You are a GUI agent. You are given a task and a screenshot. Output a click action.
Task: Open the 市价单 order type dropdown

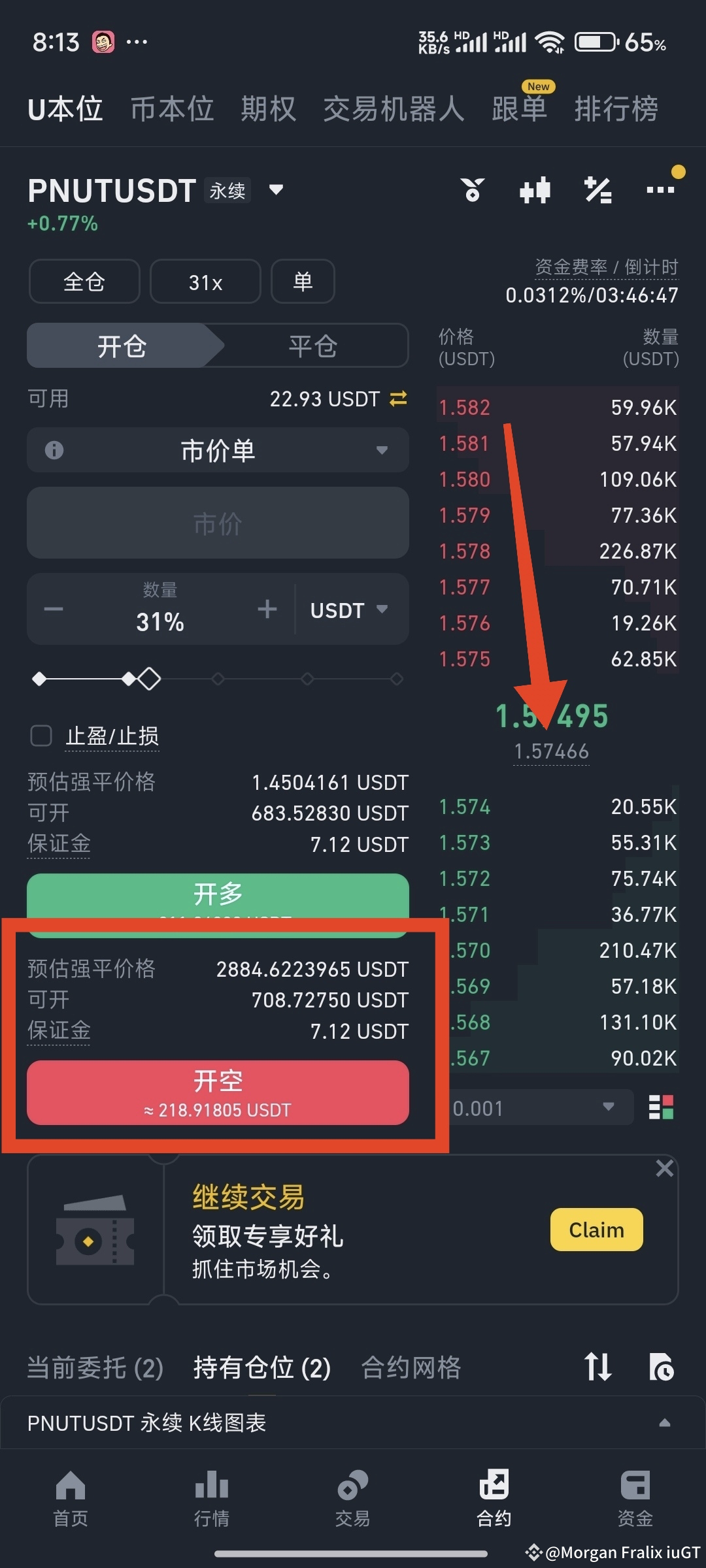(x=218, y=450)
